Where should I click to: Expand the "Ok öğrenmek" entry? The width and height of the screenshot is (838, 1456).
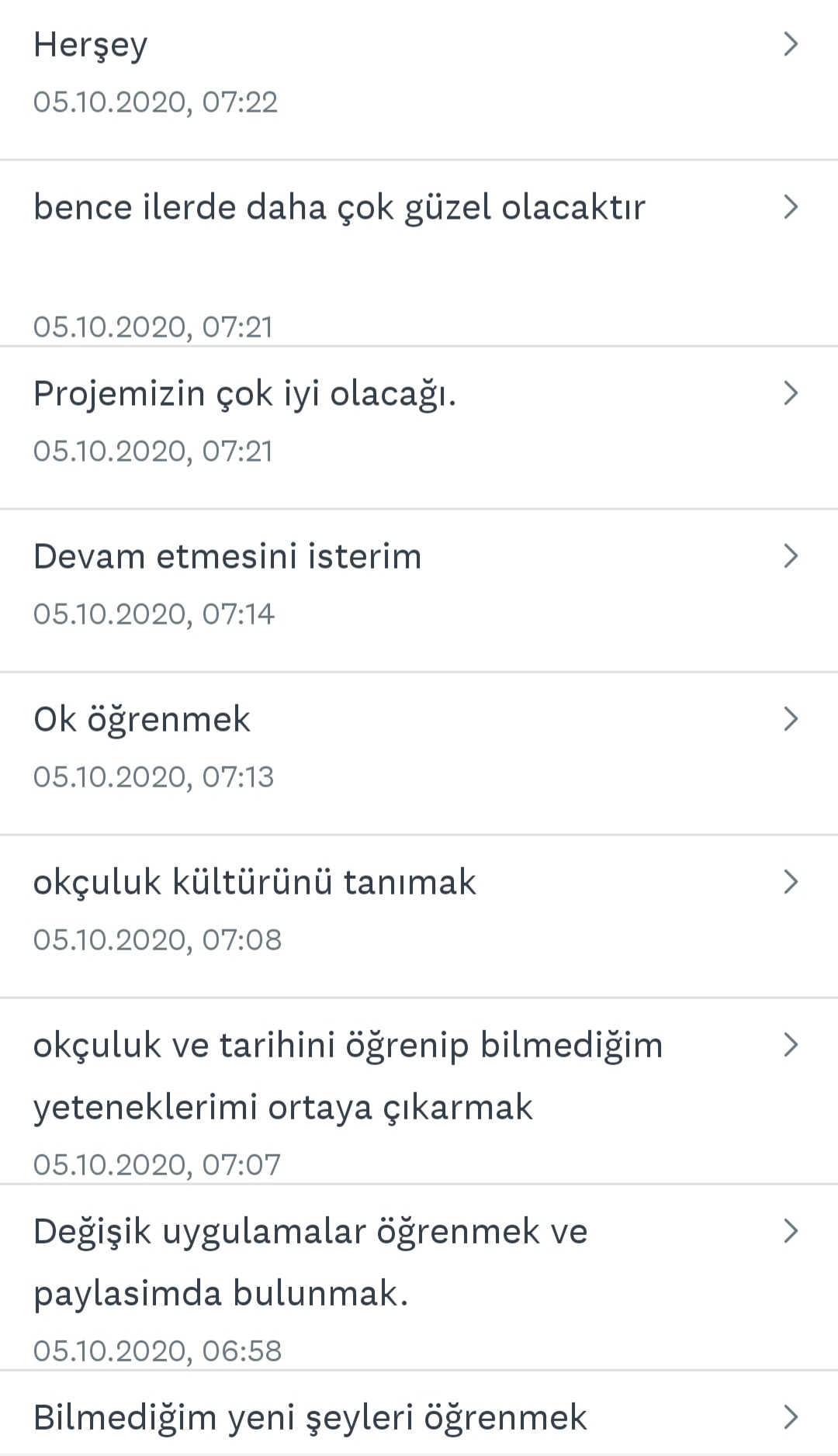[x=790, y=719]
